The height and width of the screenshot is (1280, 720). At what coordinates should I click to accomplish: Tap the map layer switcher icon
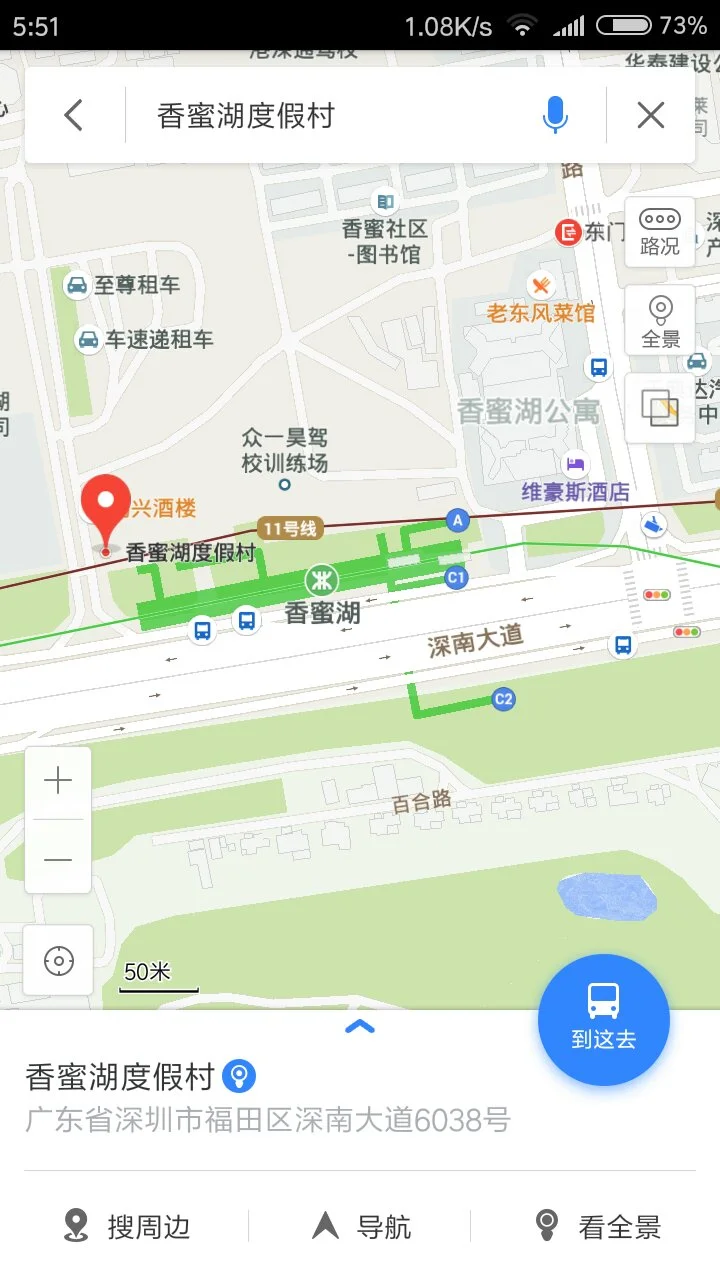(x=659, y=408)
